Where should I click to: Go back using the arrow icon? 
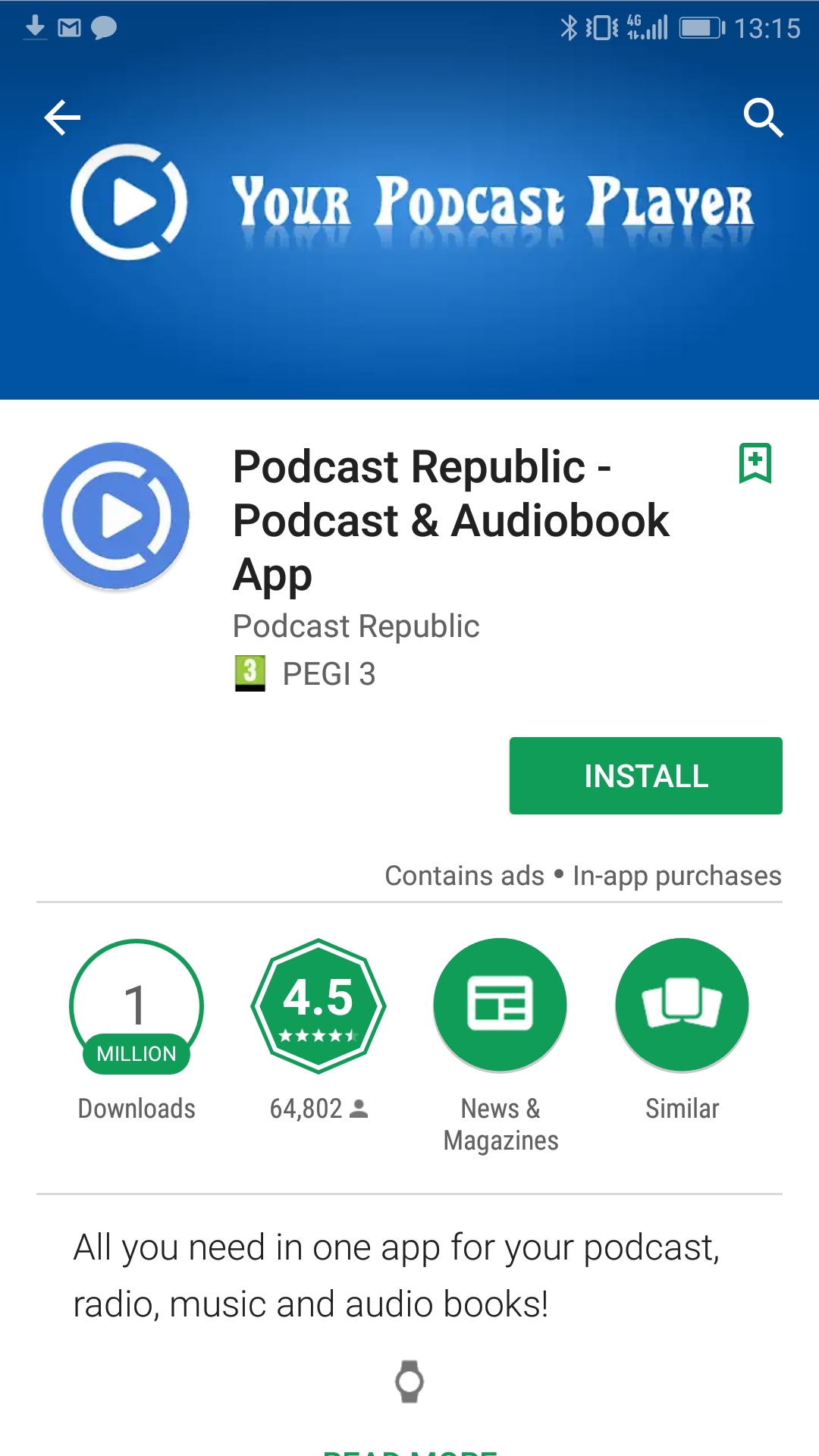[x=62, y=118]
